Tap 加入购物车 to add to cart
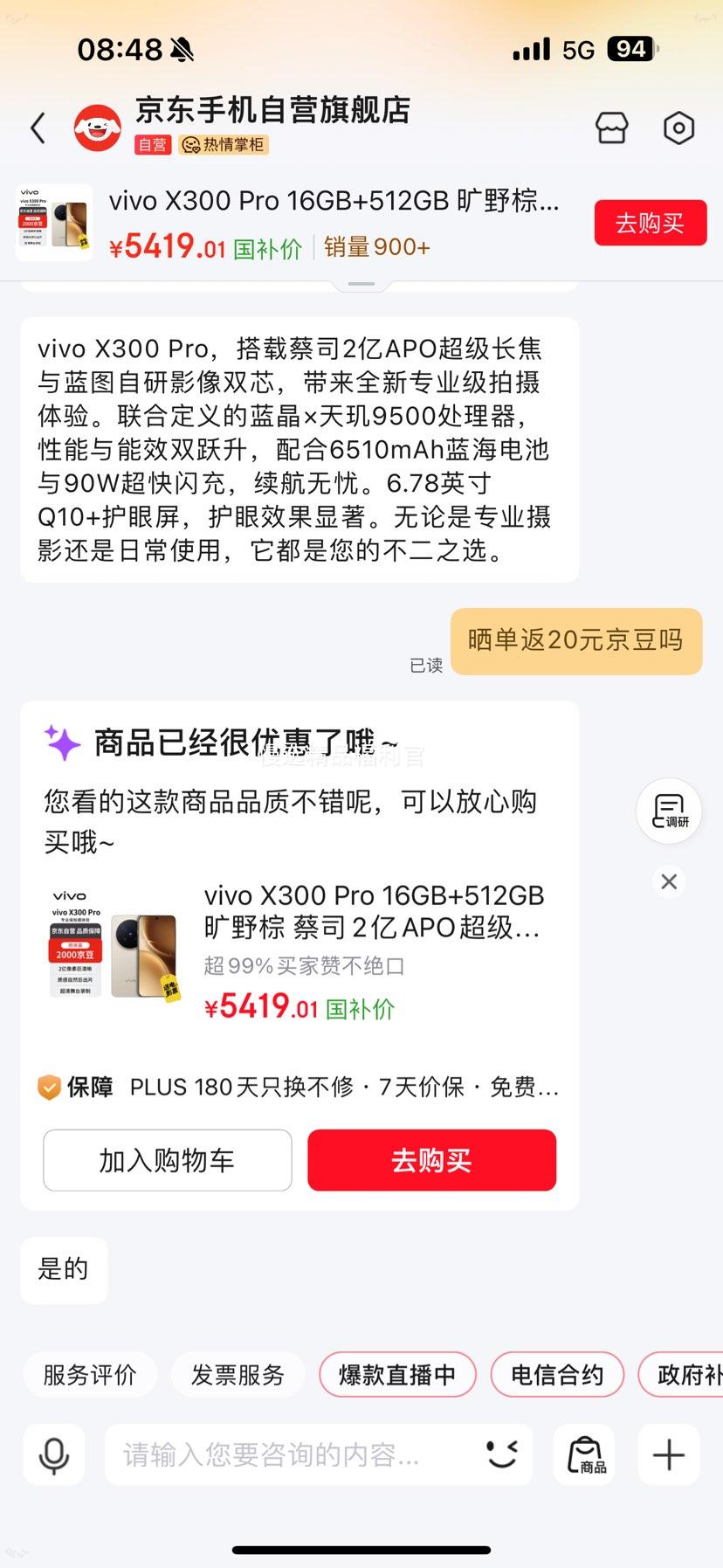723x1568 pixels. pos(167,1160)
